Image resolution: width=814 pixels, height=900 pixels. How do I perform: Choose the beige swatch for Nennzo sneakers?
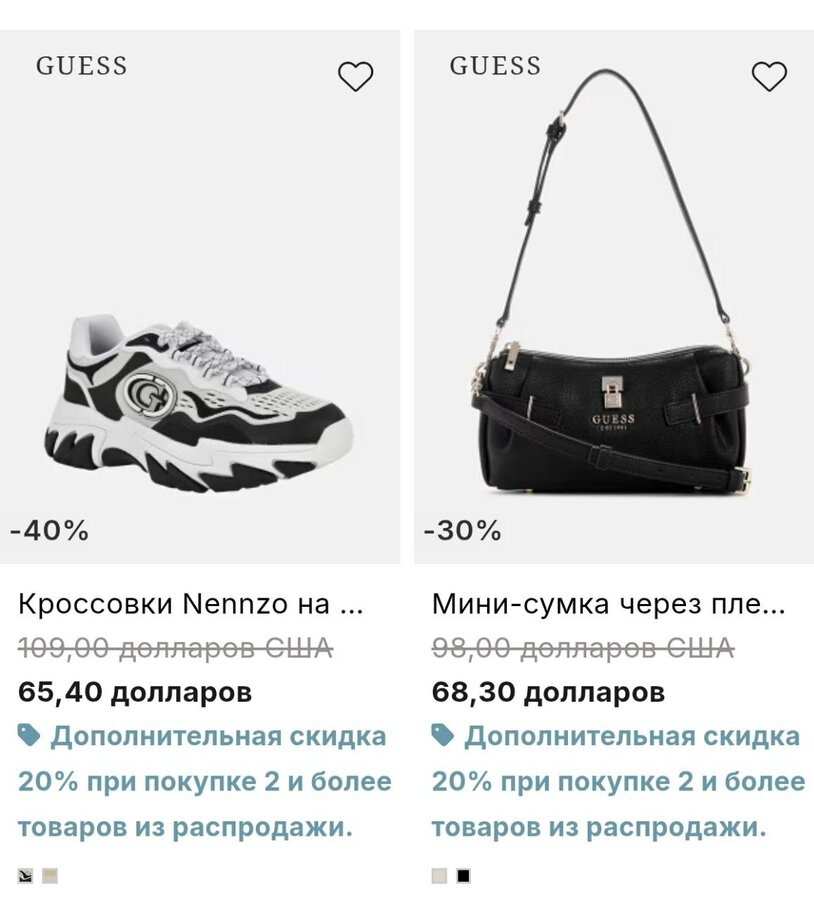pos(50,876)
